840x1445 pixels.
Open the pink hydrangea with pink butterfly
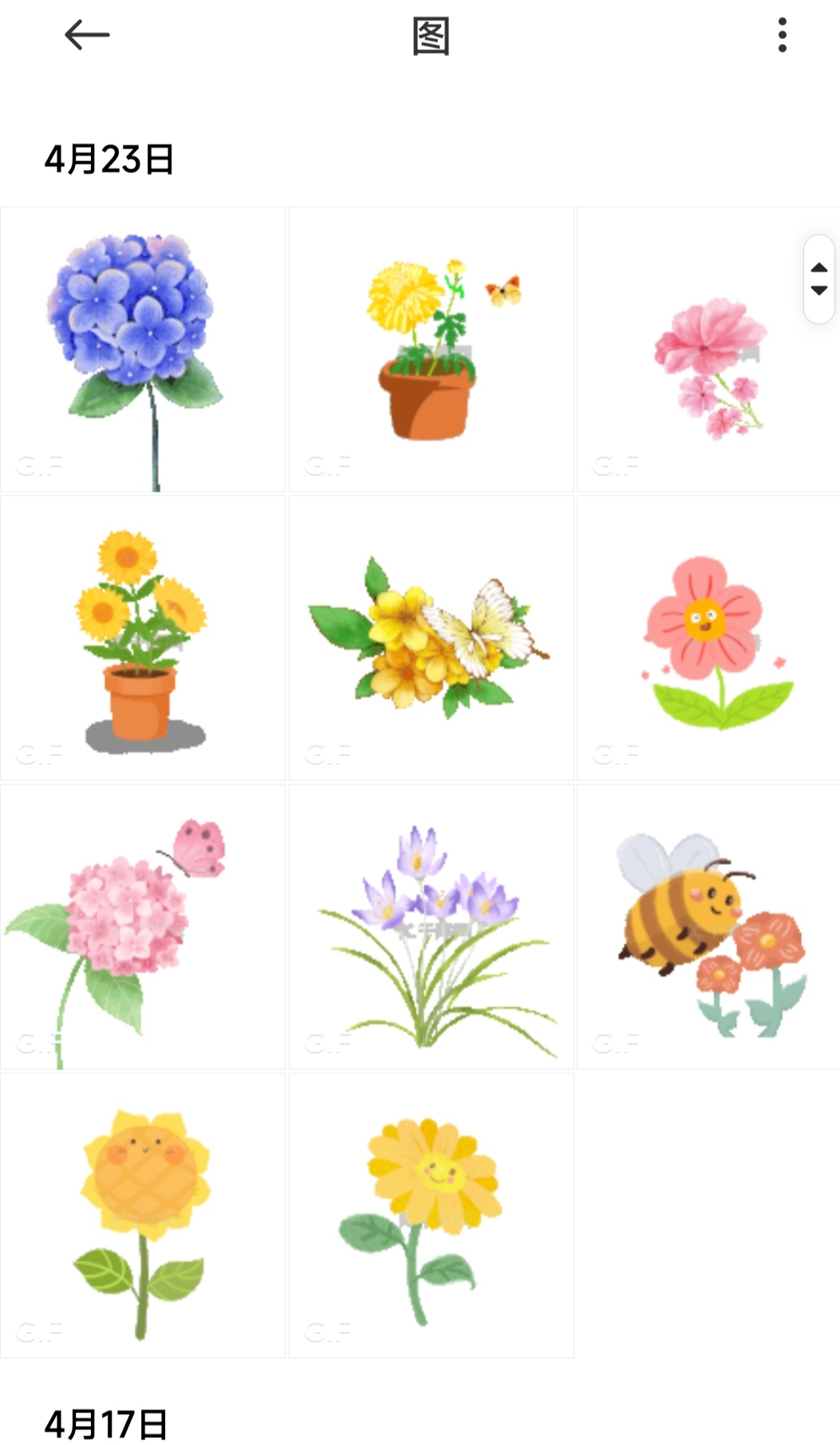coord(142,927)
